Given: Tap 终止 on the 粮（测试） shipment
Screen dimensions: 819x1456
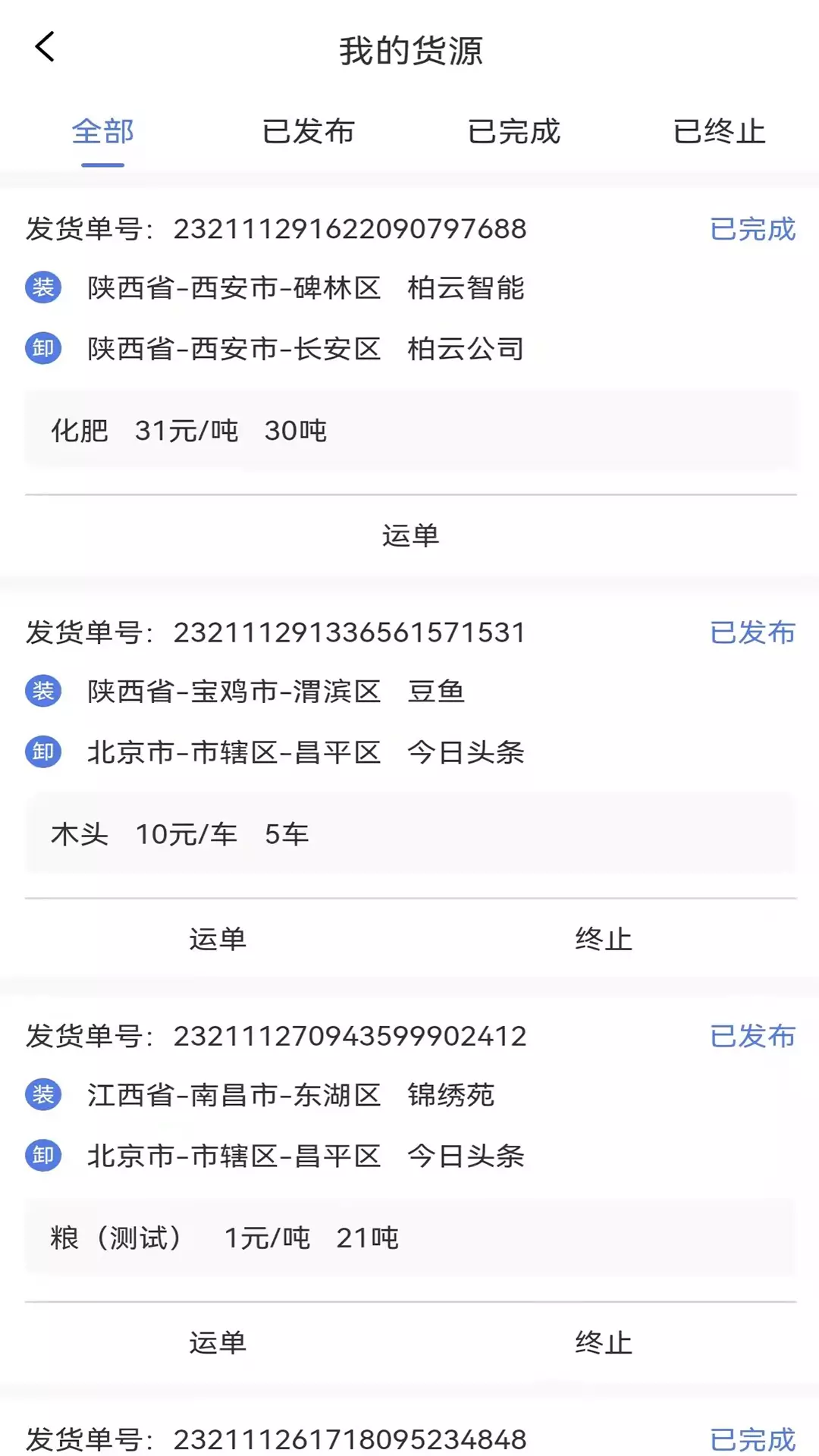Looking at the screenshot, I should point(604,1342).
